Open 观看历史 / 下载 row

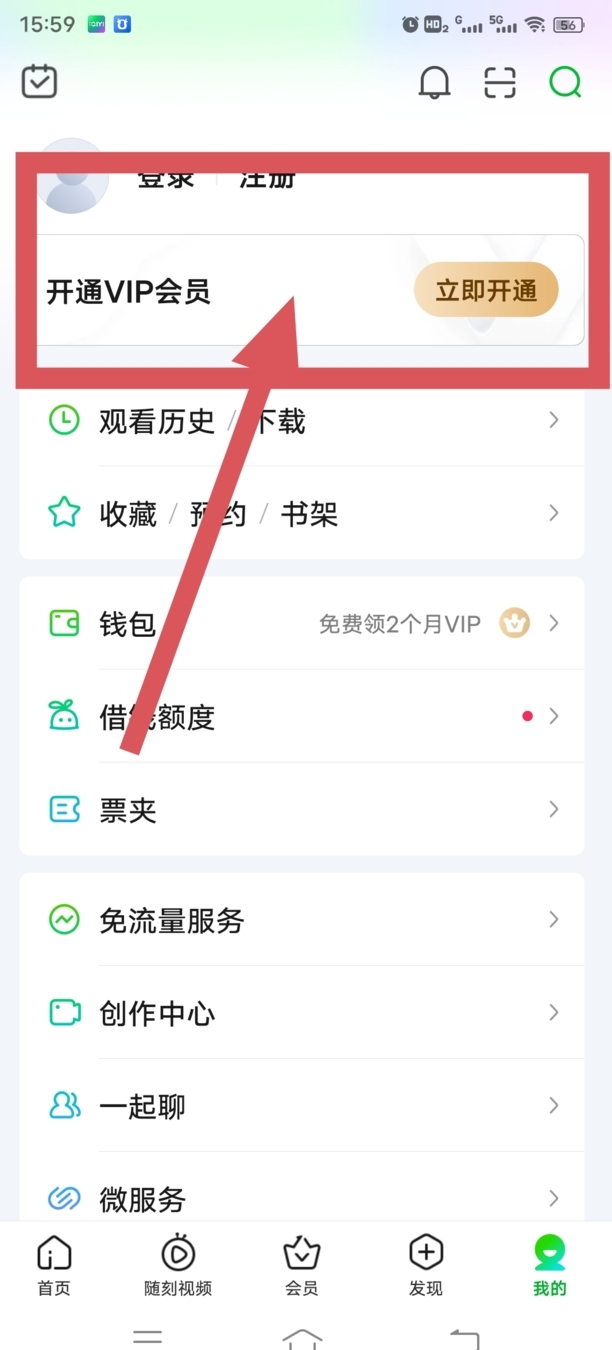300,421
